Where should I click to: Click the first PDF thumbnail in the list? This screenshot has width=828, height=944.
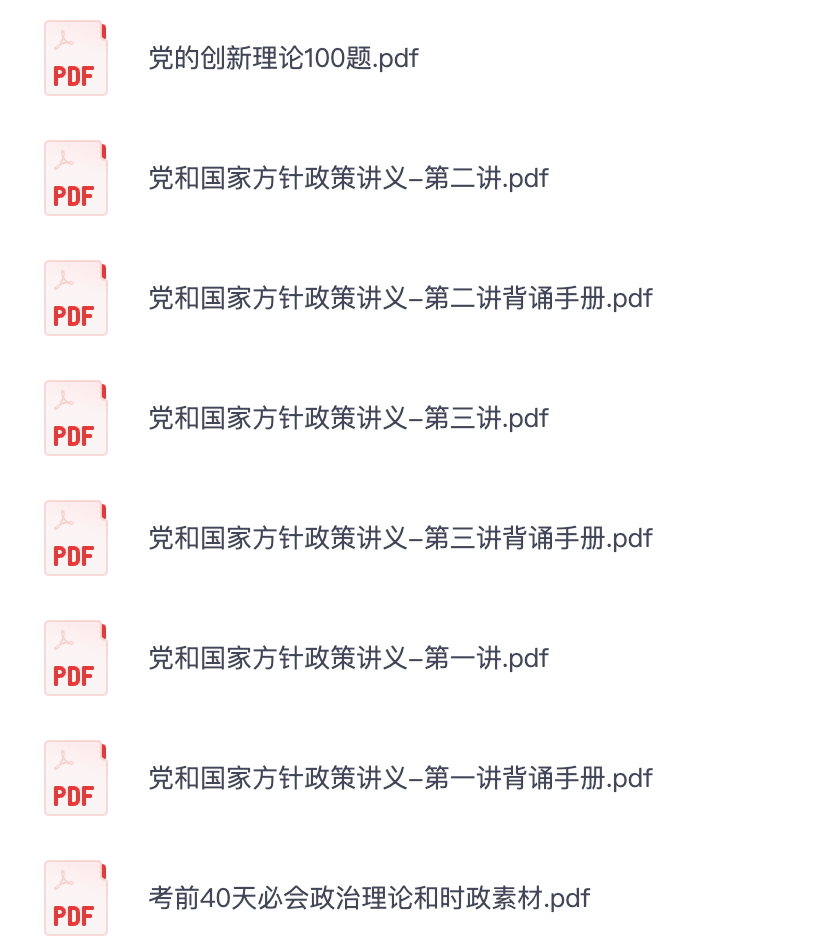coord(75,58)
